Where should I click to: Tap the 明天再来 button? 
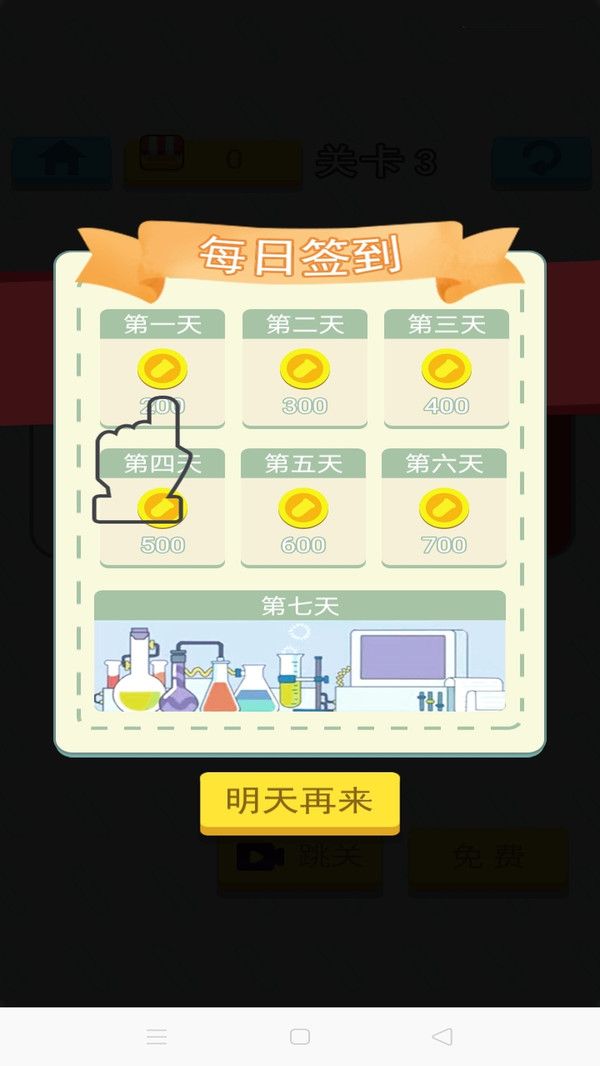pos(299,802)
